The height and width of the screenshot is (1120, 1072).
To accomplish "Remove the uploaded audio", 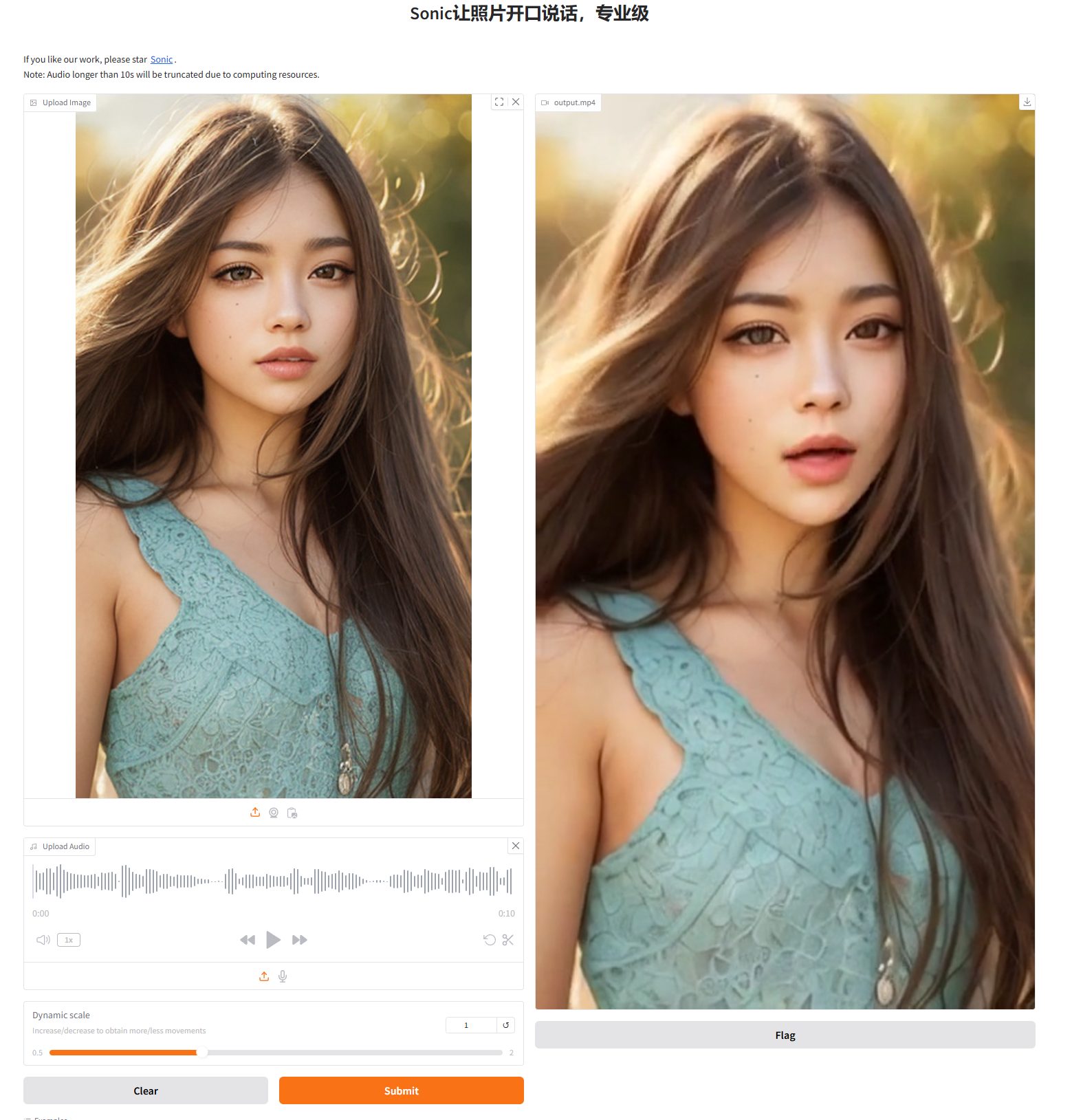I will click(x=516, y=846).
